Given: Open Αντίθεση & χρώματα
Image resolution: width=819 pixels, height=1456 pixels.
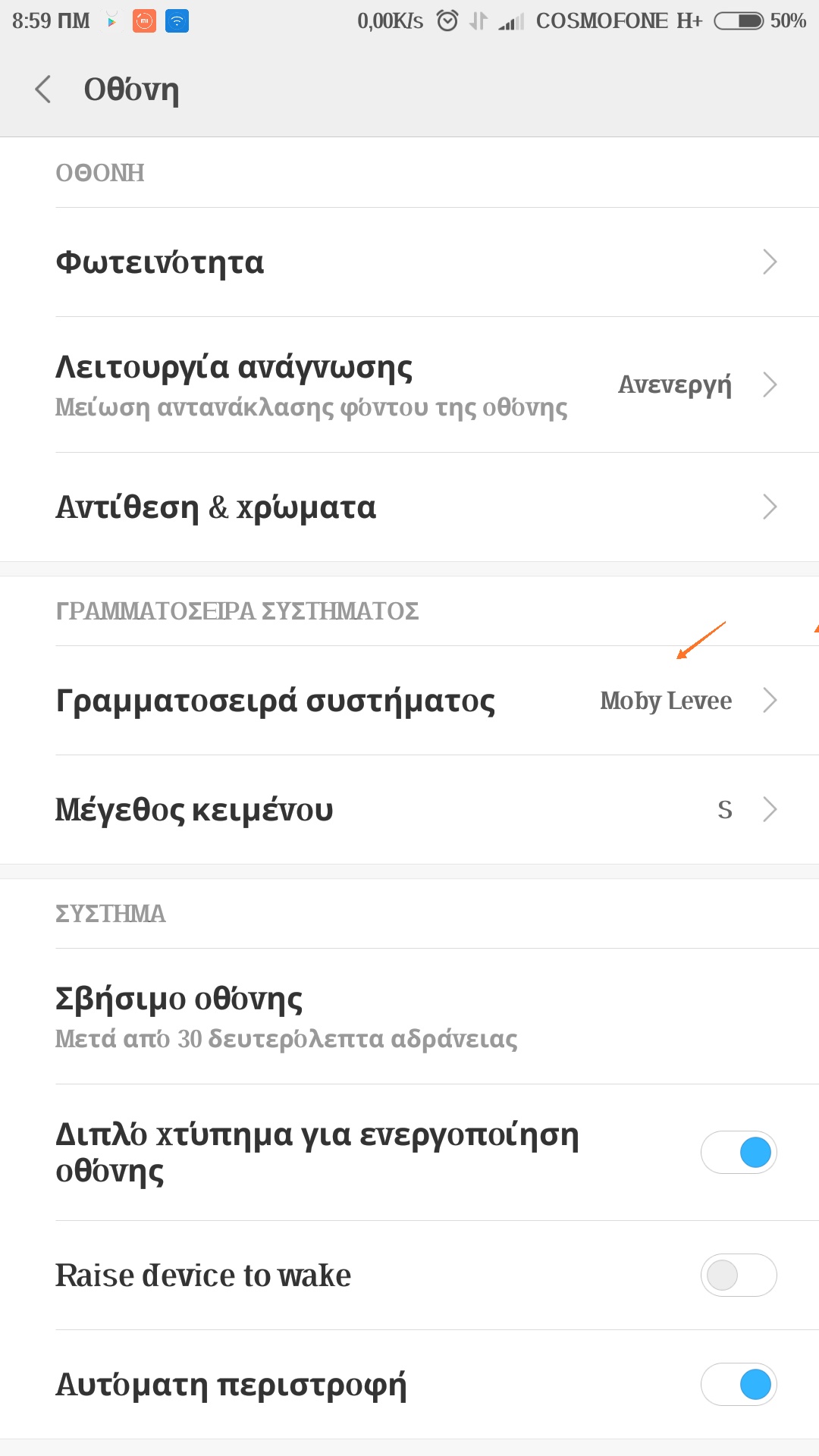Looking at the screenshot, I should pos(409,507).
